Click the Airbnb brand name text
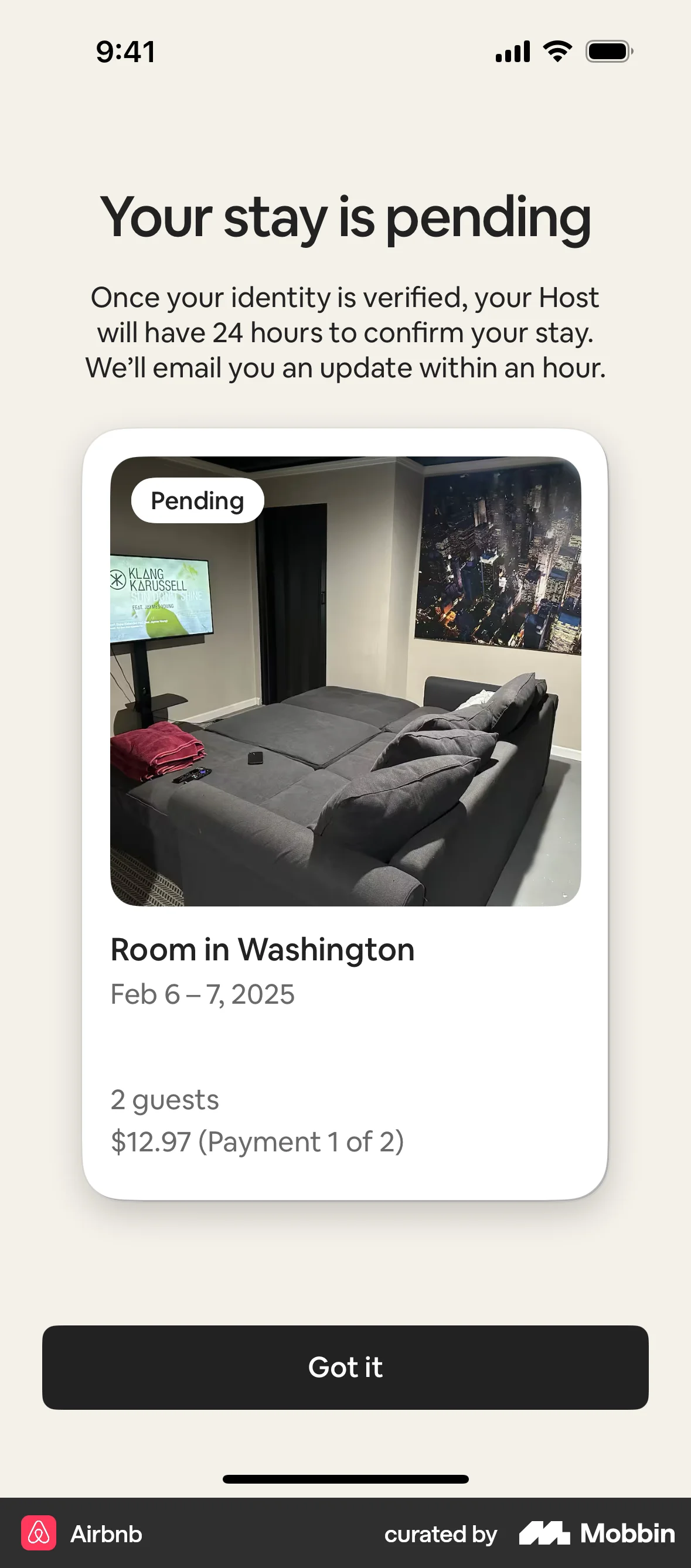Viewport: 691px width, 1568px height. click(x=106, y=1534)
